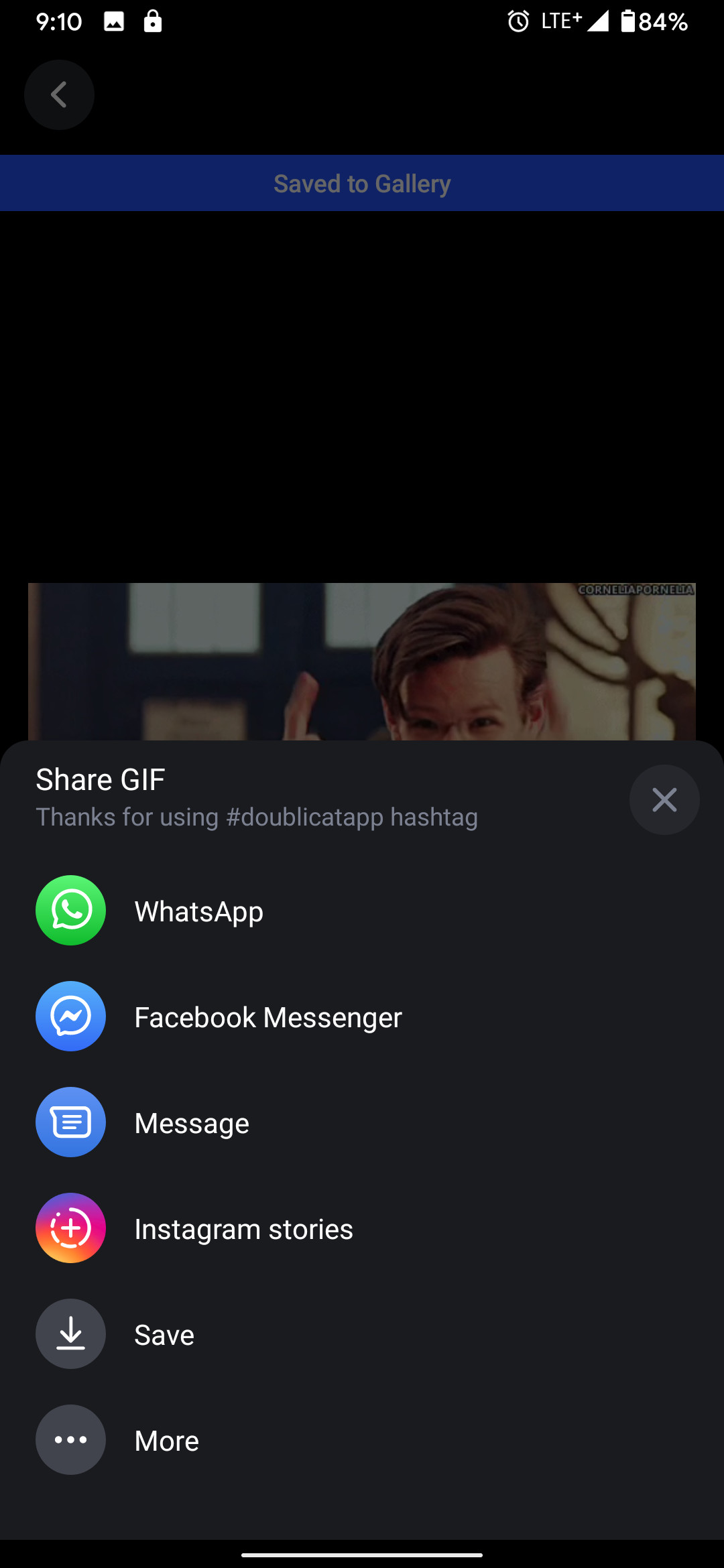Open More sharing options
Screen dimensions: 724x1568
point(166,1440)
